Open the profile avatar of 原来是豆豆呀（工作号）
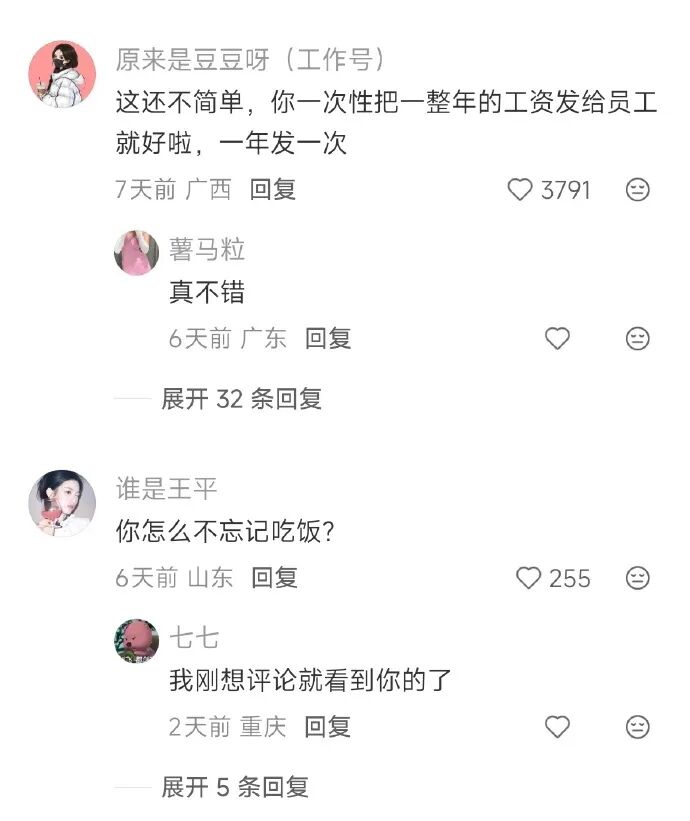 (63, 74)
